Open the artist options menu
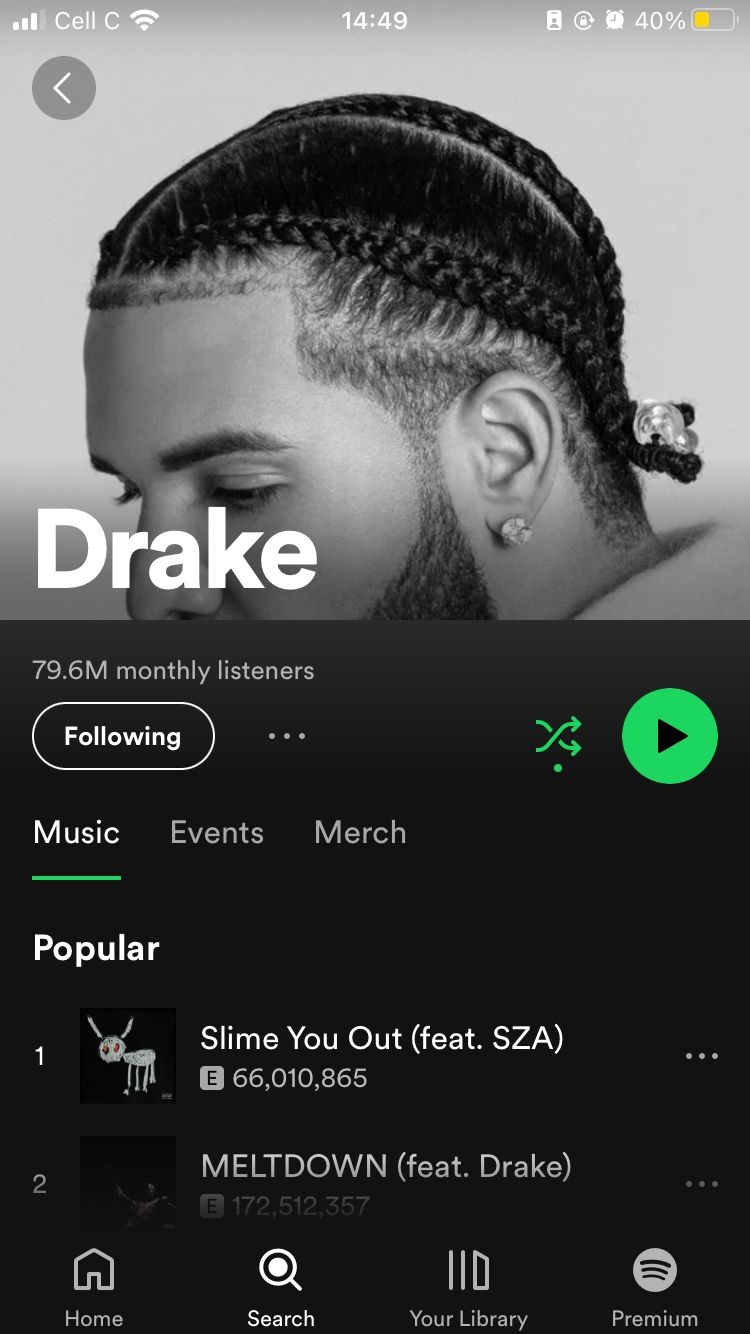 pos(287,736)
